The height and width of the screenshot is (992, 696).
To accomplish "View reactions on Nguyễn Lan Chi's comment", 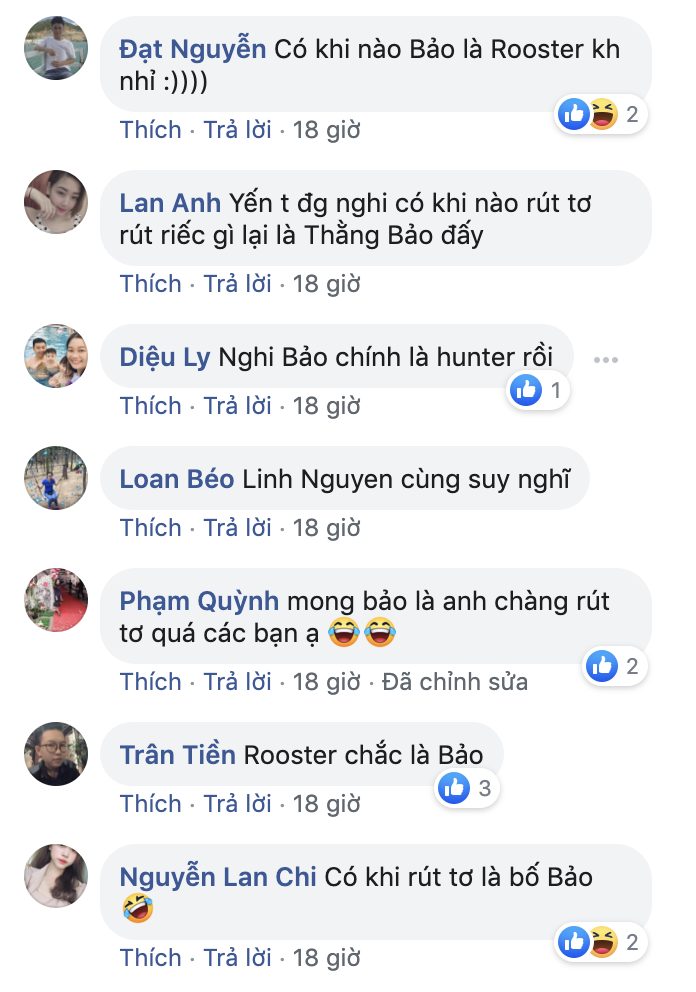I will (600, 941).
